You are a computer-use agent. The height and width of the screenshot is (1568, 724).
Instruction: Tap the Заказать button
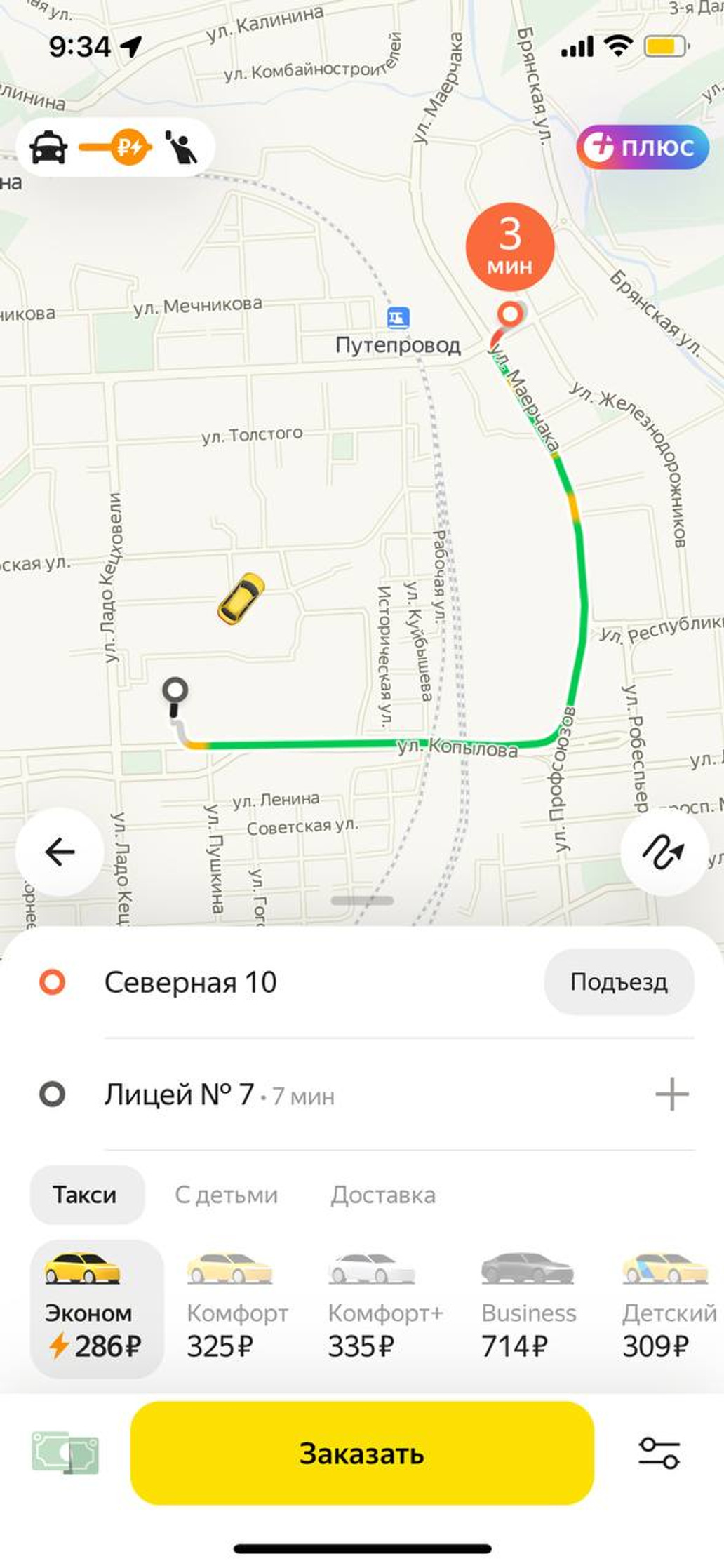click(362, 1453)
